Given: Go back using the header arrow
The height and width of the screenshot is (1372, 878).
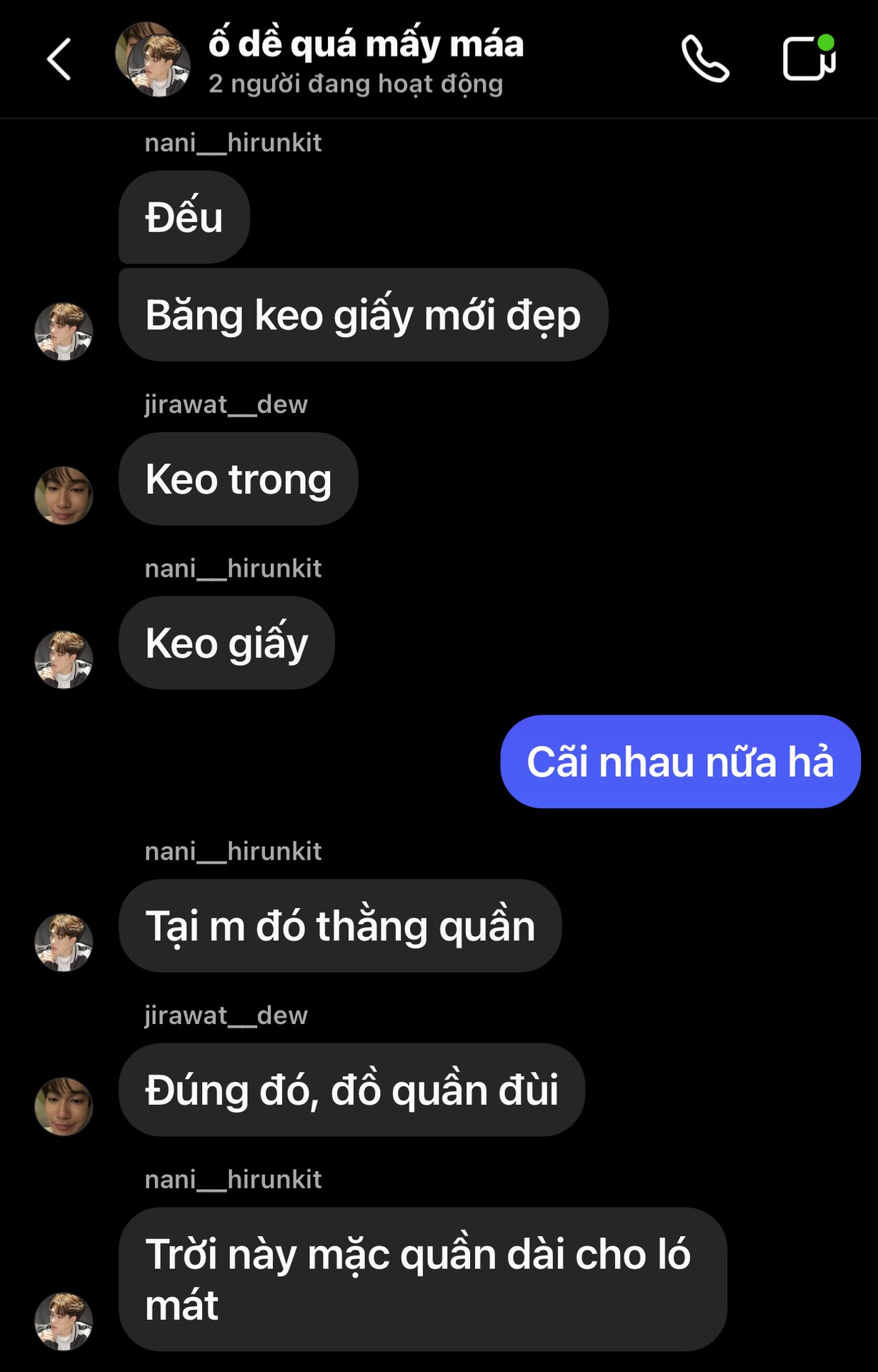Looking at the screenshot, I should click(59, 59).
